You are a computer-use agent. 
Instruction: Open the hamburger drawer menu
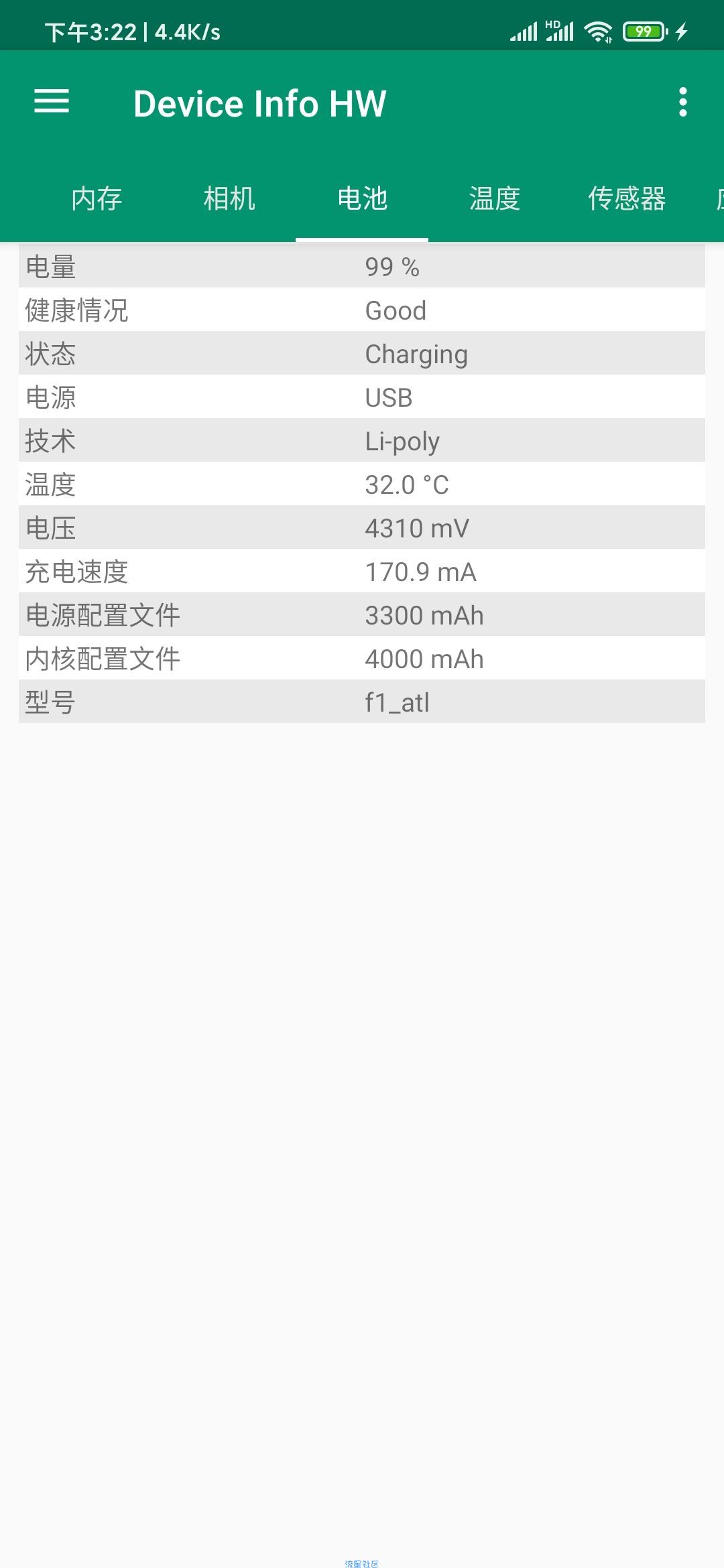(x=52, y=102)
